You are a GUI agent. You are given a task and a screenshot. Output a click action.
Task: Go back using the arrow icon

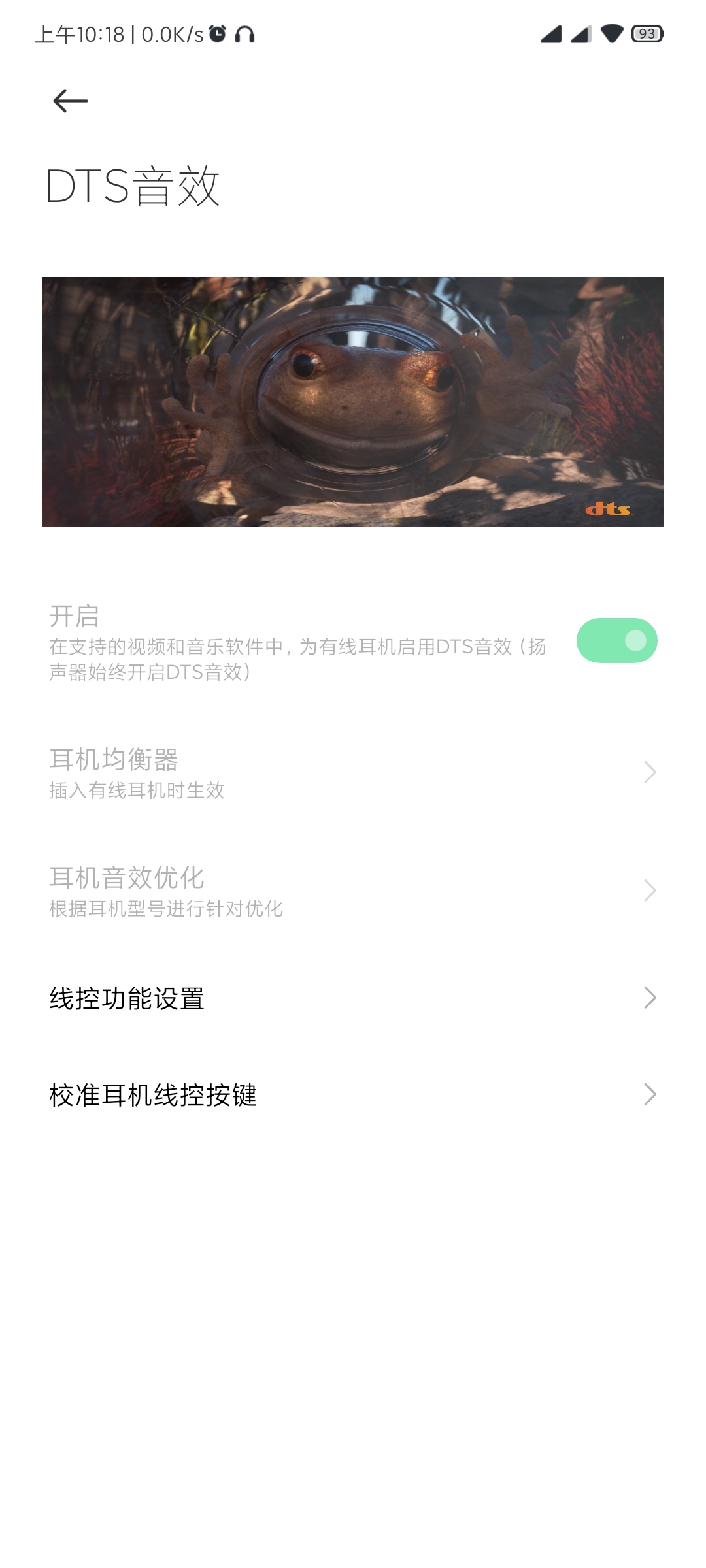point(70,101)
